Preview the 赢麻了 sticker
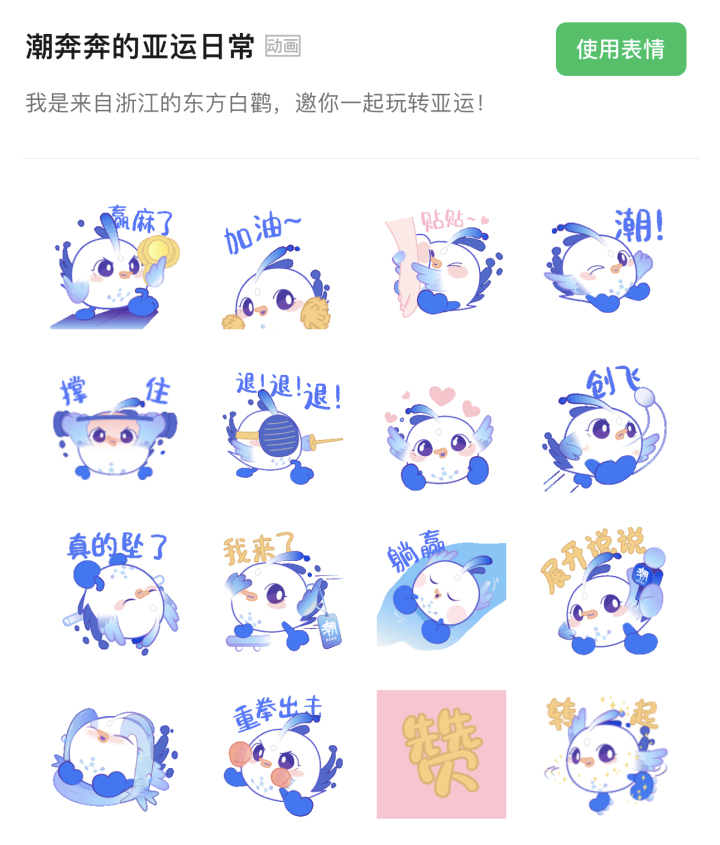Screen dimensions: 720x845 (113, 268)
